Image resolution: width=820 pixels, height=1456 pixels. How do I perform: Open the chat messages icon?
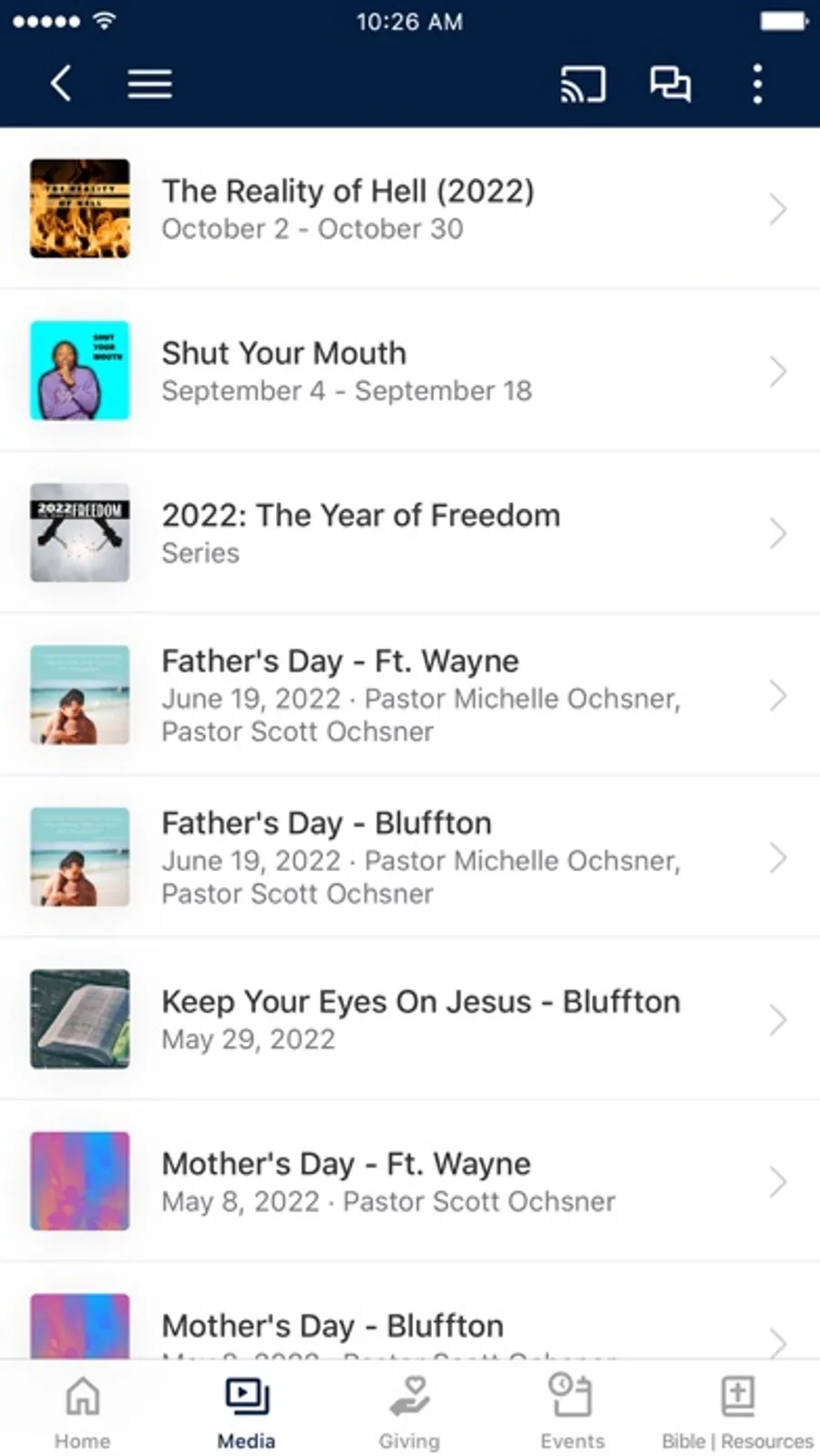tap(670, 84)
